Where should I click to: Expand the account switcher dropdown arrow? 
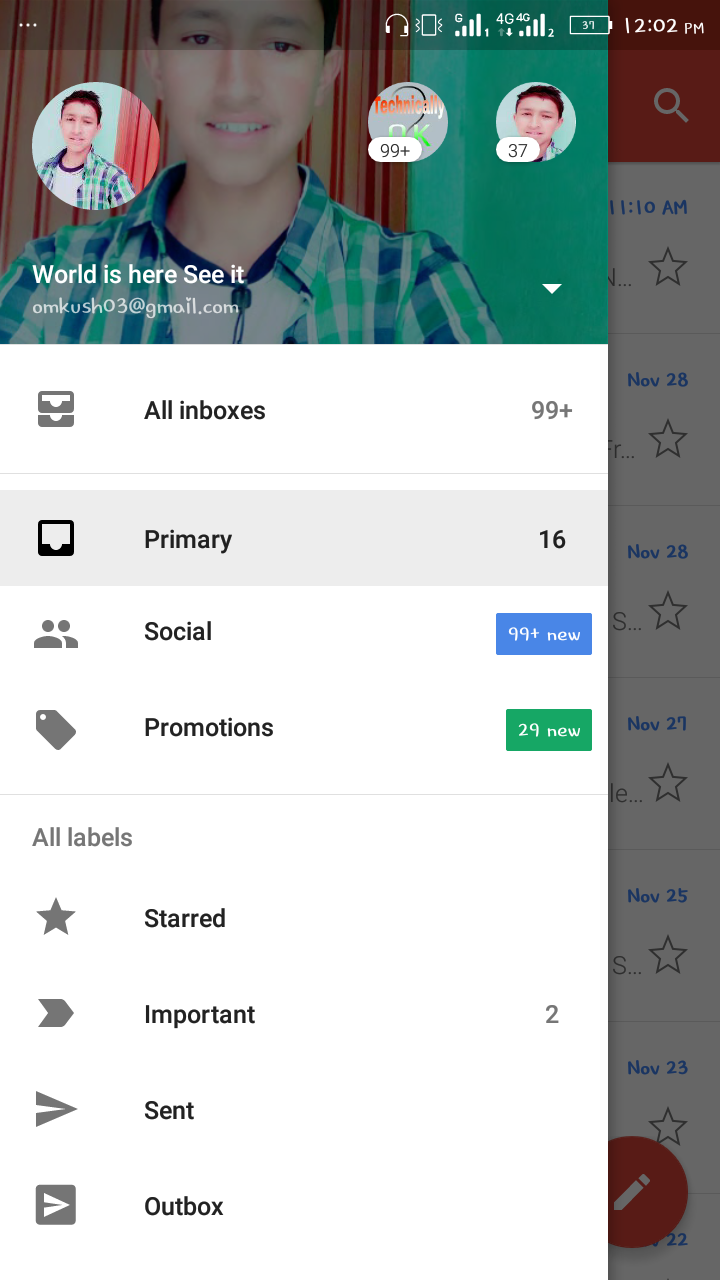click(x=551, y=289)
